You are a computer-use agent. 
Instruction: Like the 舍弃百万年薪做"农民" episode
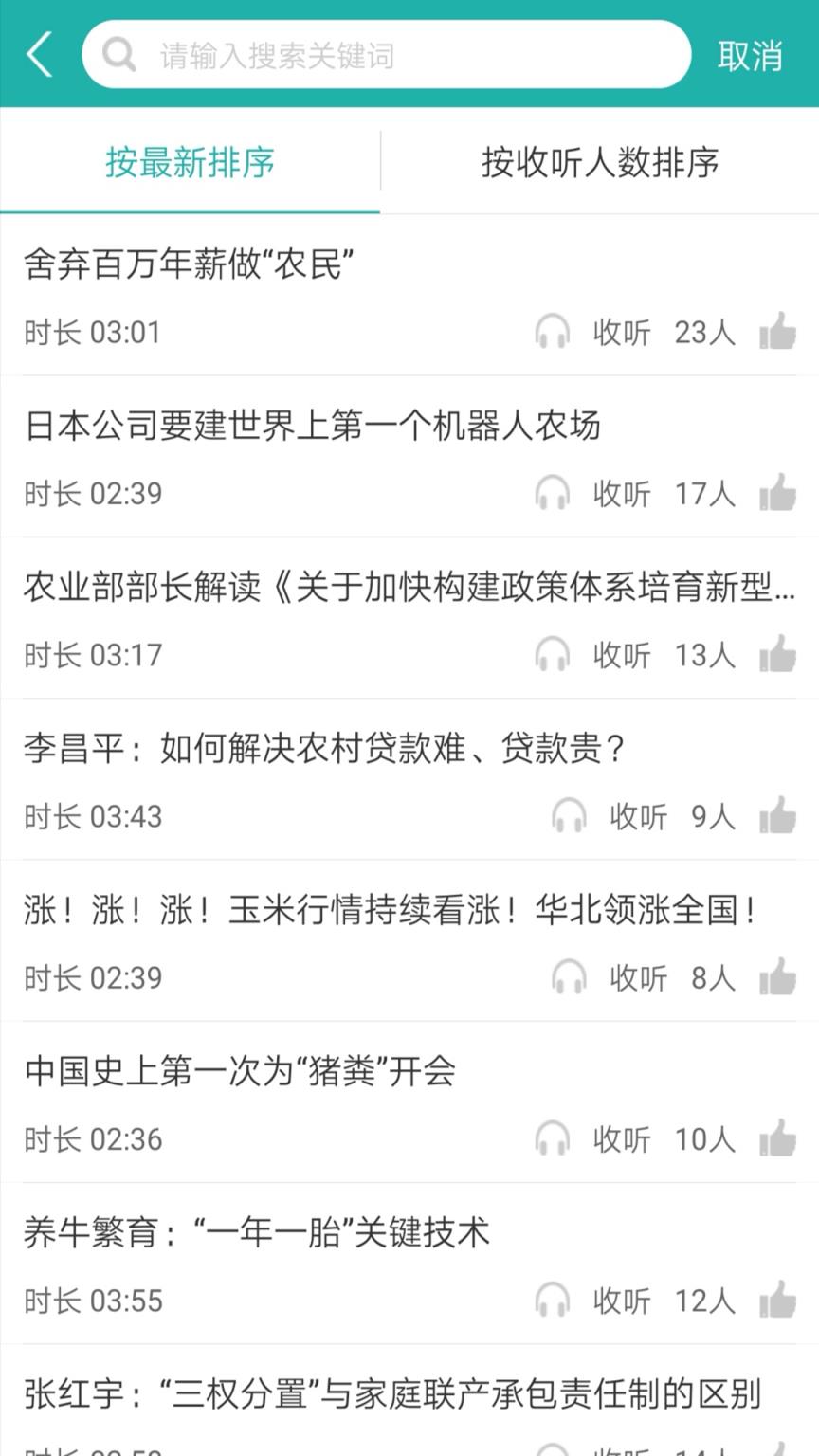(x=779, y=332)
